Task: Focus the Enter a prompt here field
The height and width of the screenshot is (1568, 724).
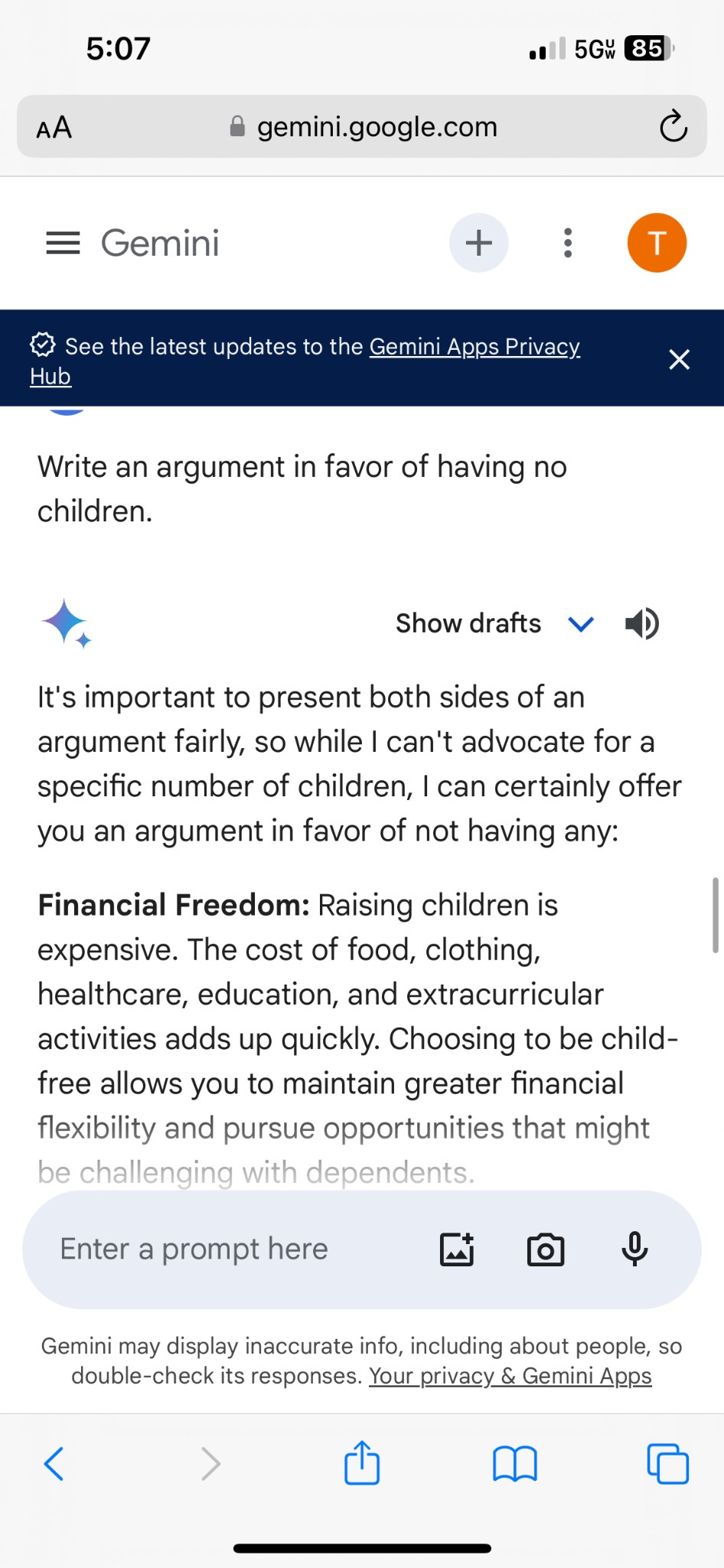Action: point(230,1249)
